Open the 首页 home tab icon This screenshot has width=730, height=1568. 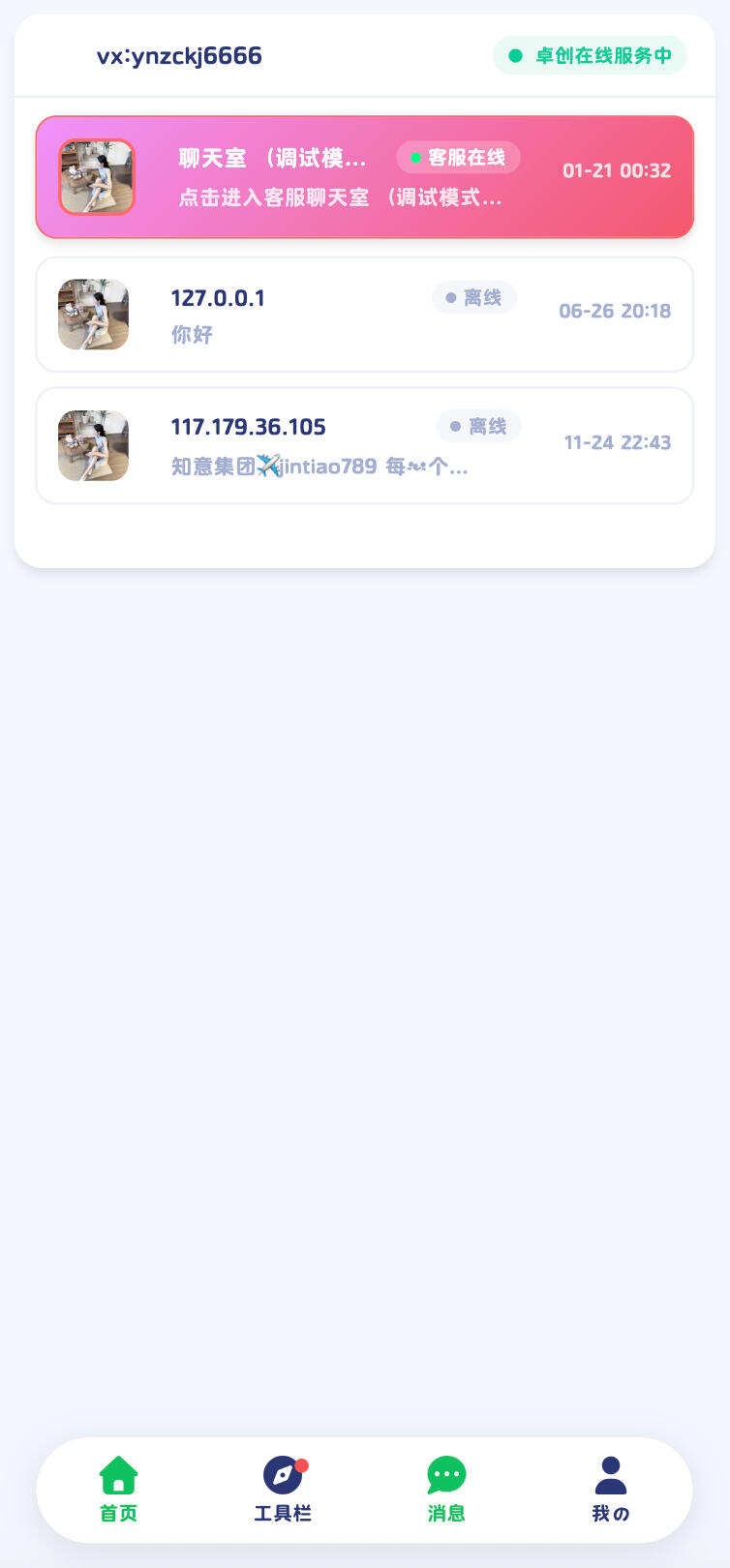118,1473
